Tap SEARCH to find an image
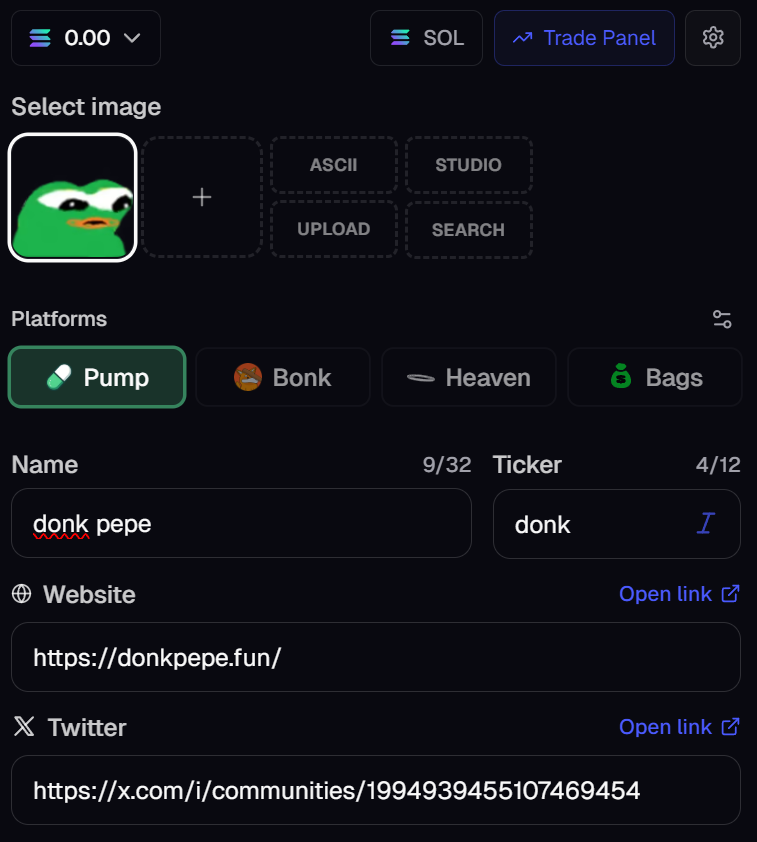The image size is (757, 842). [468, 229]
